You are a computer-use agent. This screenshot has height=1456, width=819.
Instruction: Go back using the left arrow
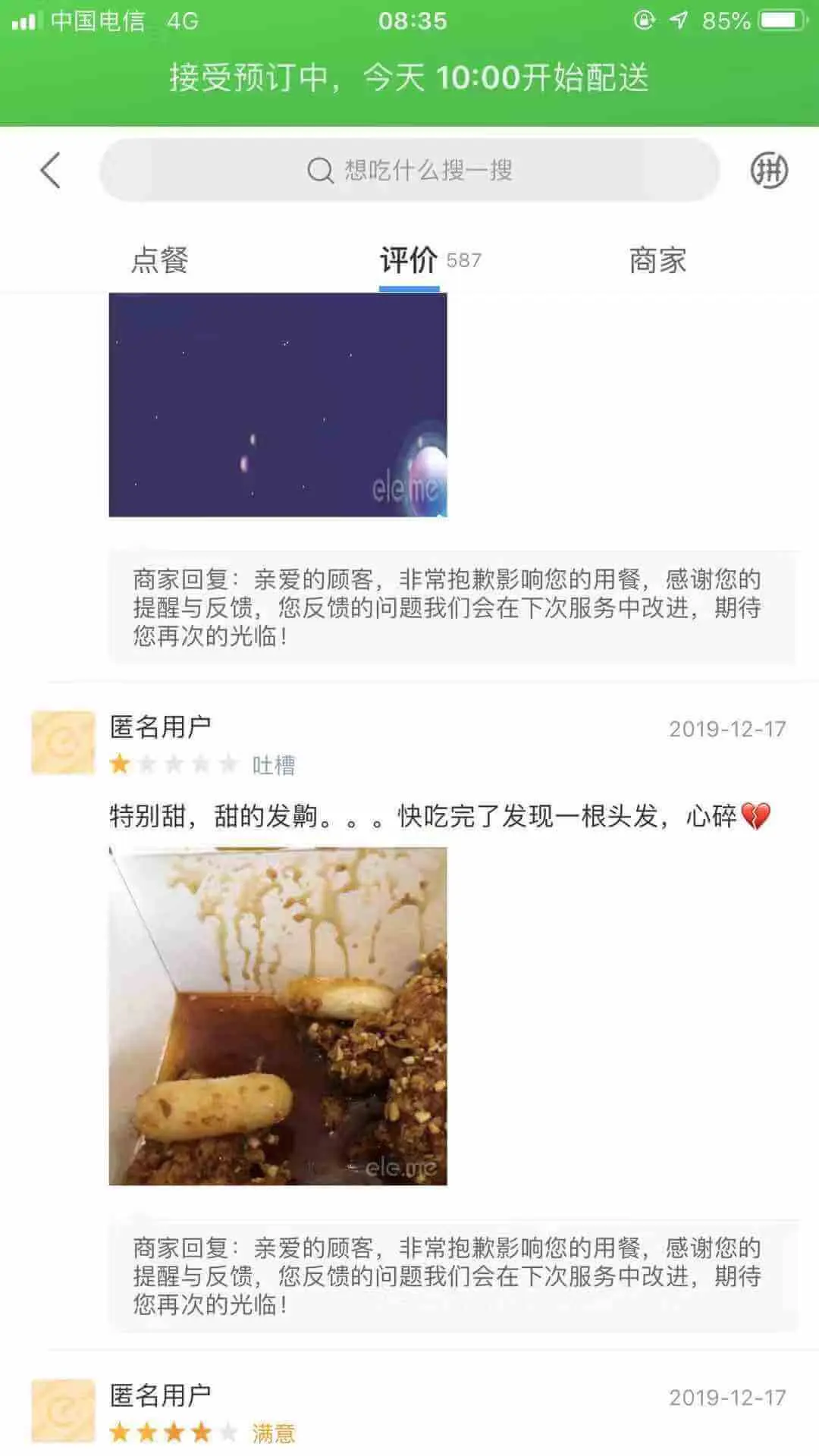click(x=50, y=170)
